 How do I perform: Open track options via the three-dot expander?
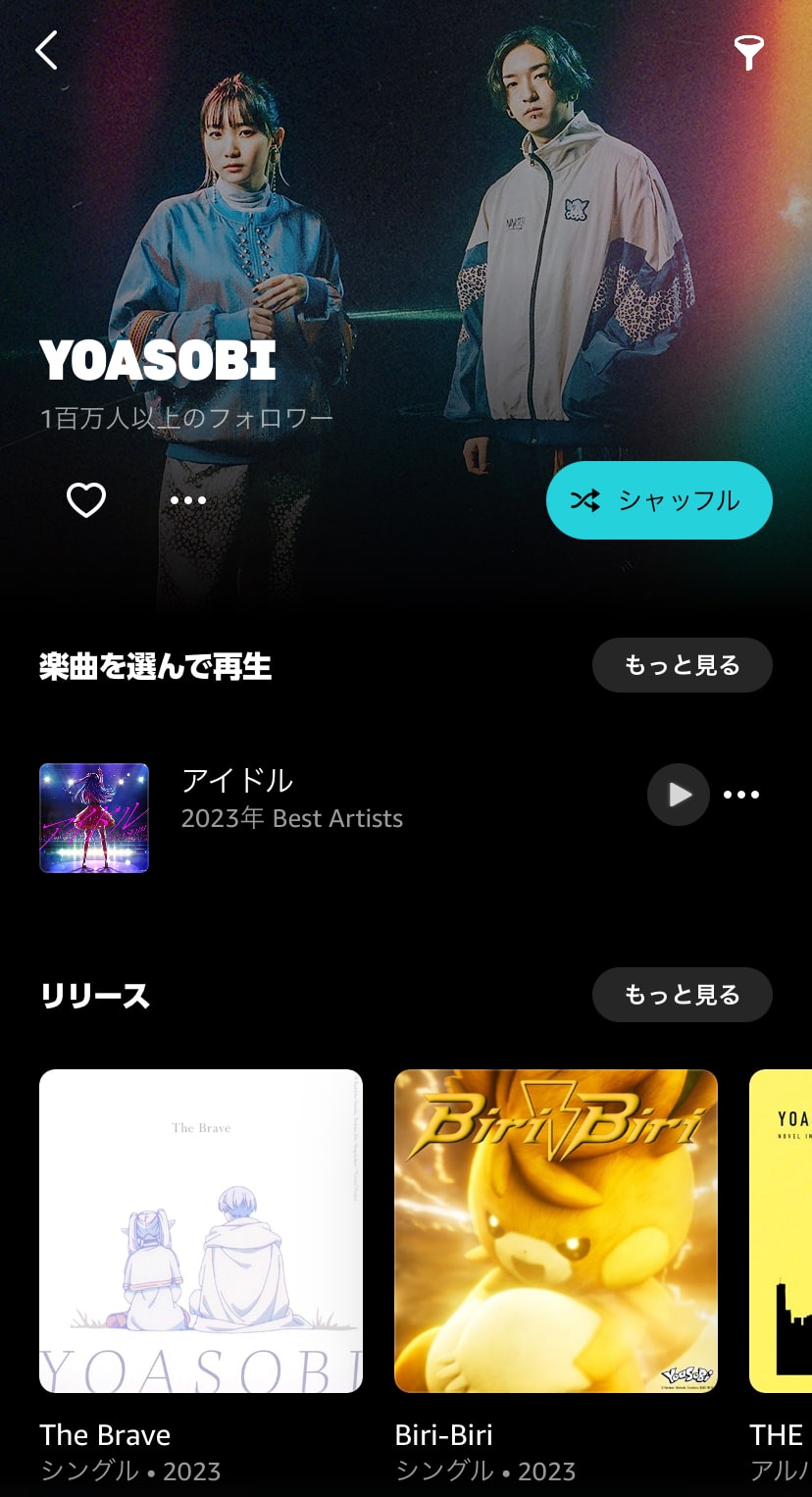coord(742,795)
